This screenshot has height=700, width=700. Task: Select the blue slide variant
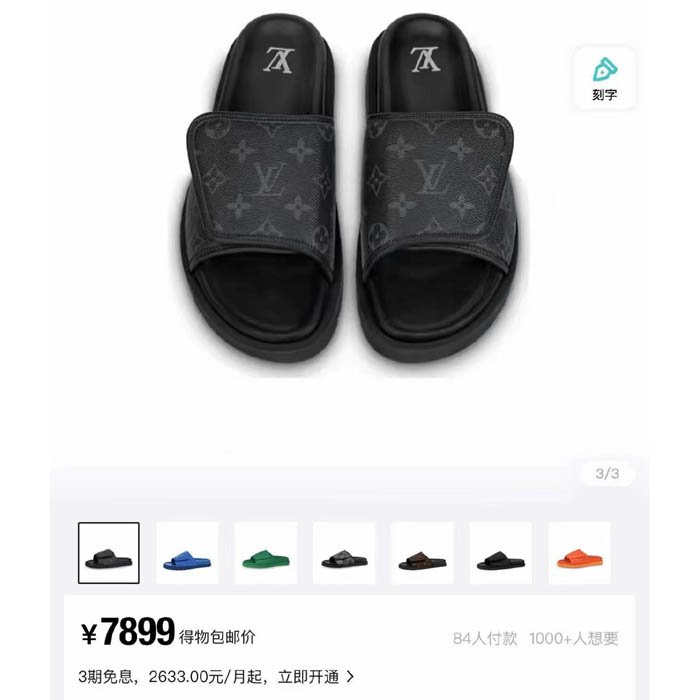tap(187, 553)
